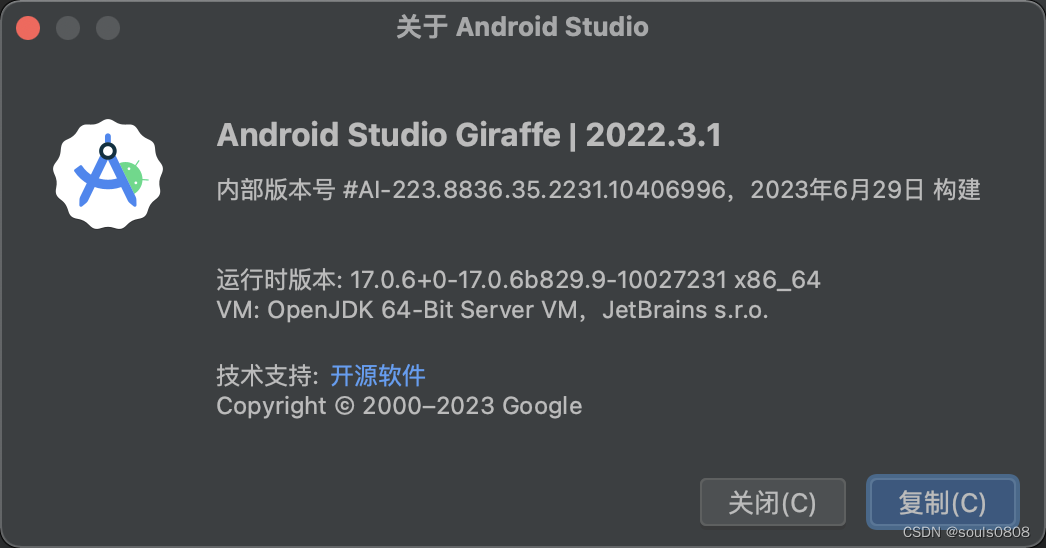Open the 开源软件 link
Screen dimensions: 1046x548
(x=378, y=376)
